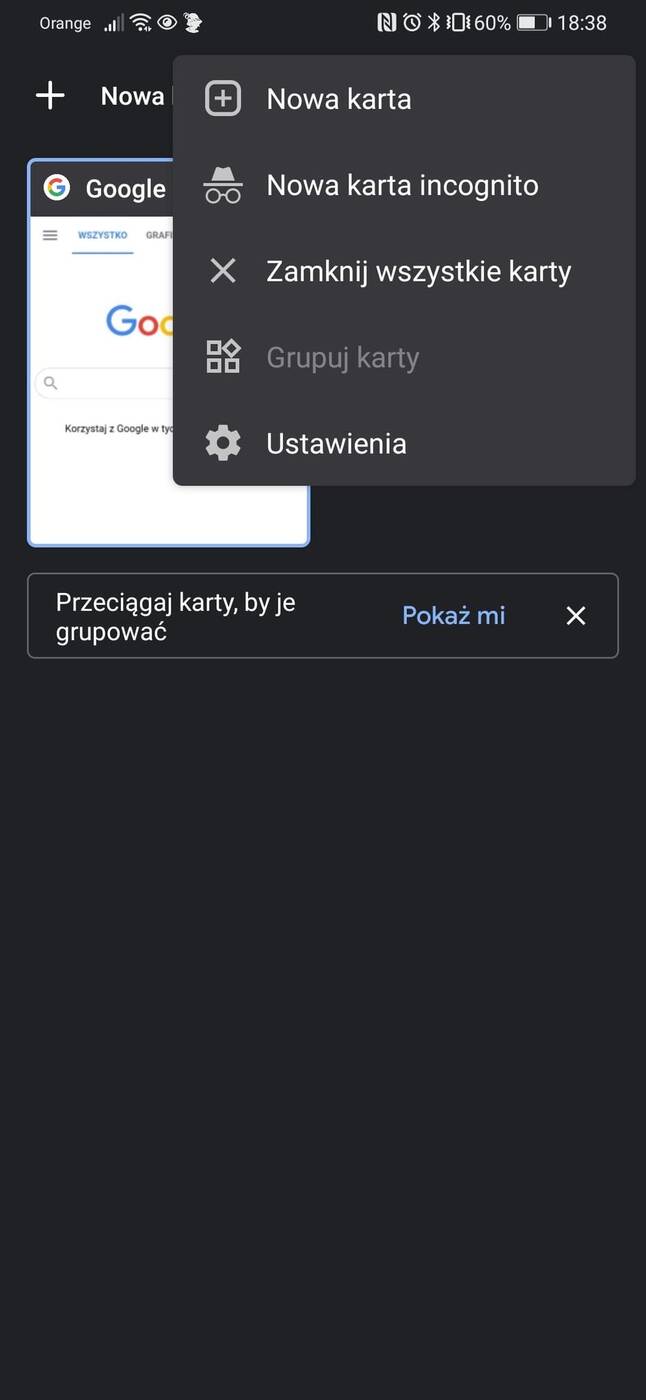
Task: Open Ustawienia from the menu
Action: click(x=336, y=443)
